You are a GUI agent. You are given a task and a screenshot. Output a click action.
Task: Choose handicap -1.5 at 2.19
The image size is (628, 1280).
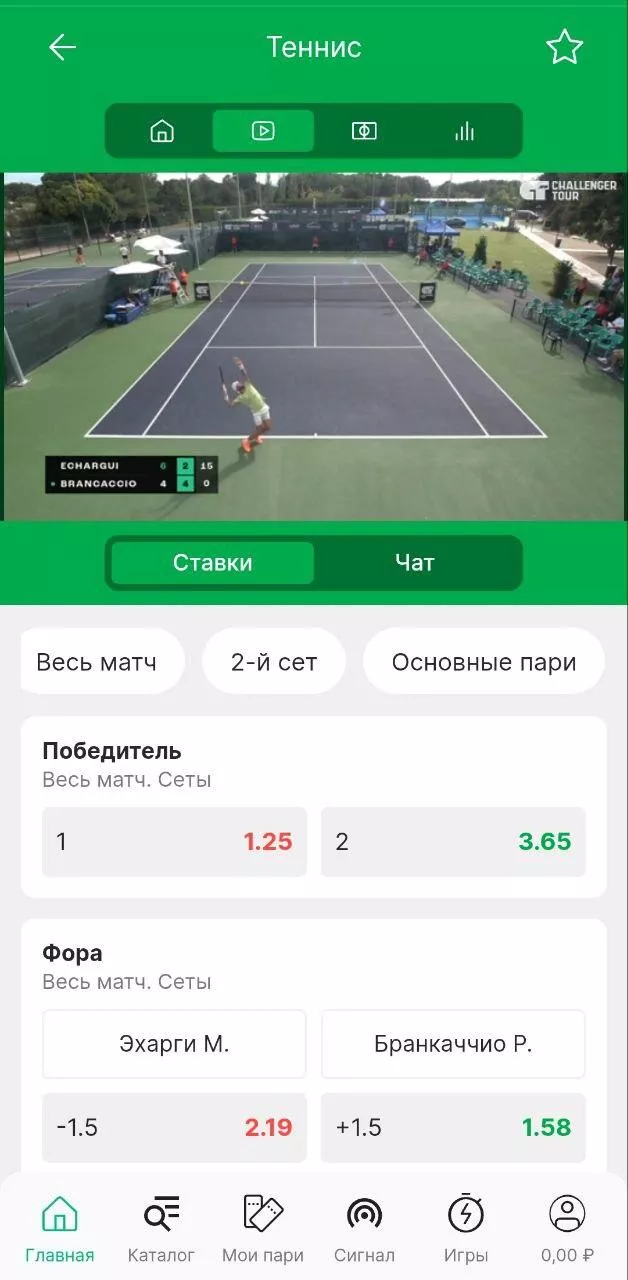tap(174, 1128)
